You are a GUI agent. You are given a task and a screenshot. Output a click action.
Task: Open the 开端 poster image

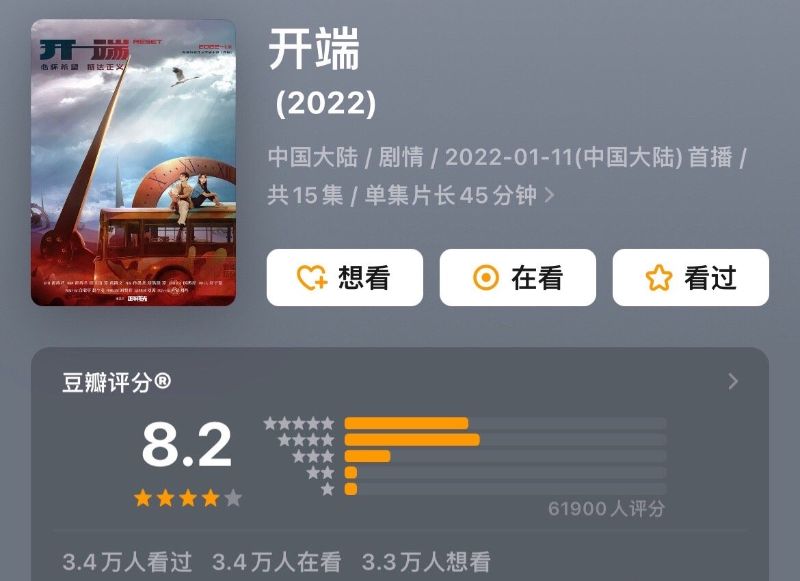tap(133, 162)
